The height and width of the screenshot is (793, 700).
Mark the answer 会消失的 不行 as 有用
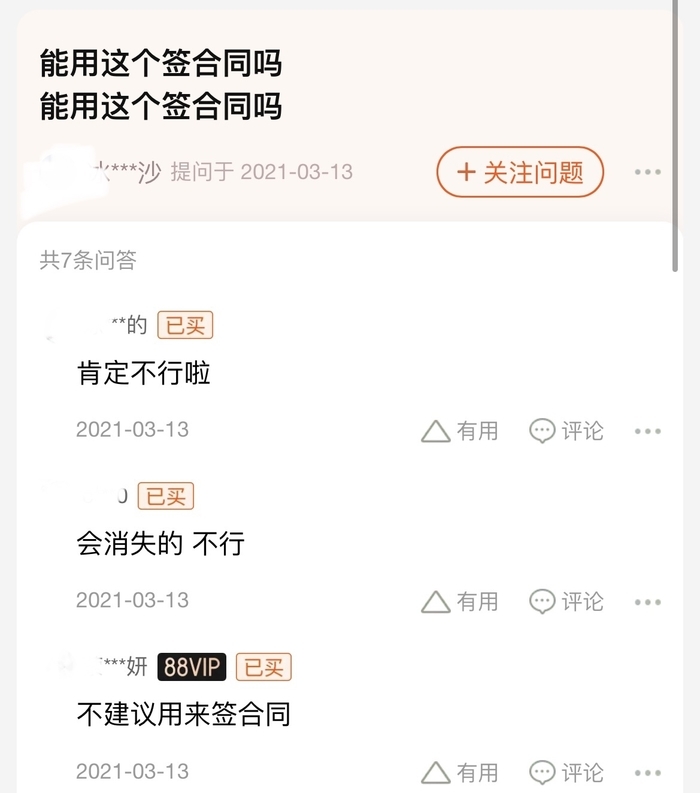click(x=460, y=602)
